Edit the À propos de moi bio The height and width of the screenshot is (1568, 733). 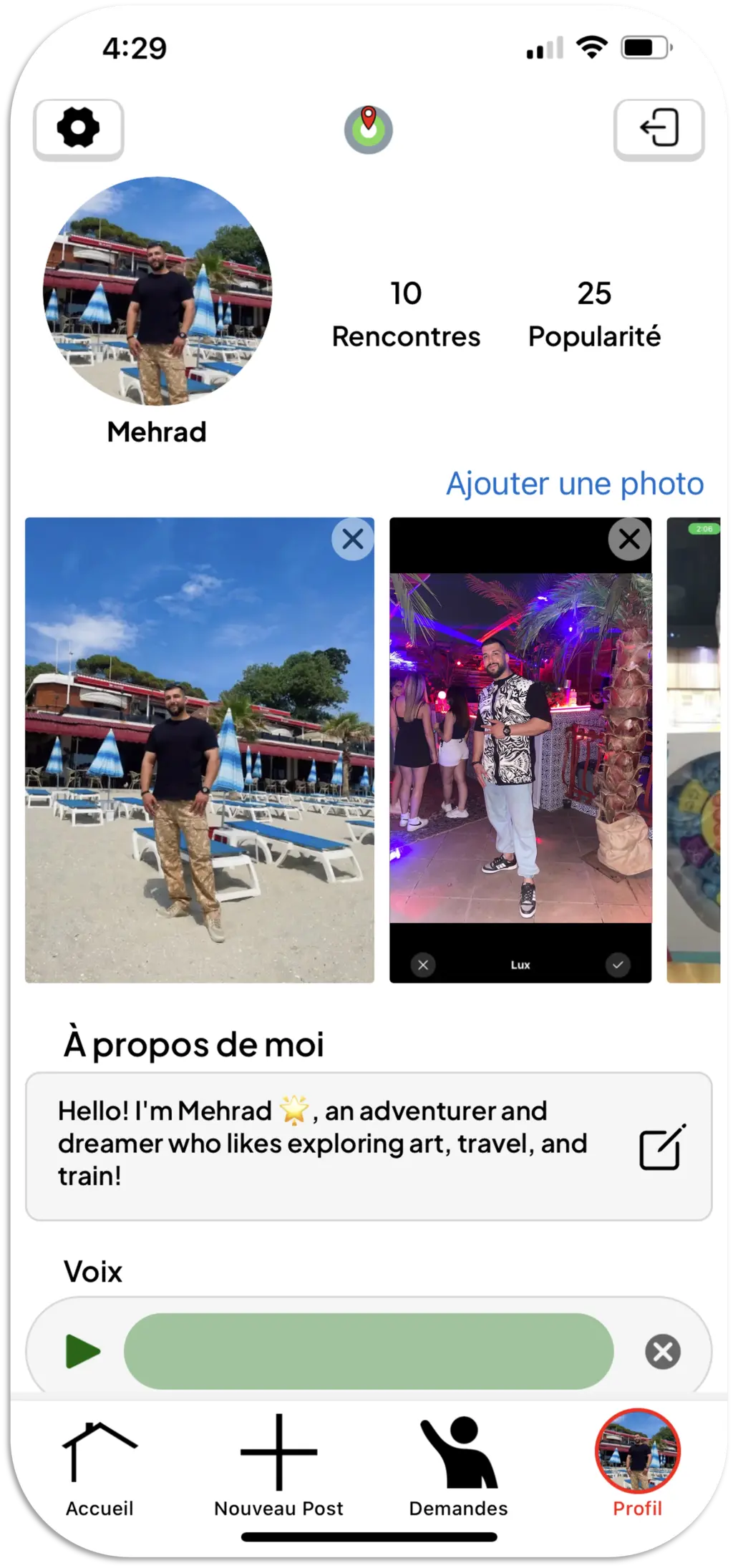(x=662, y=1146)
